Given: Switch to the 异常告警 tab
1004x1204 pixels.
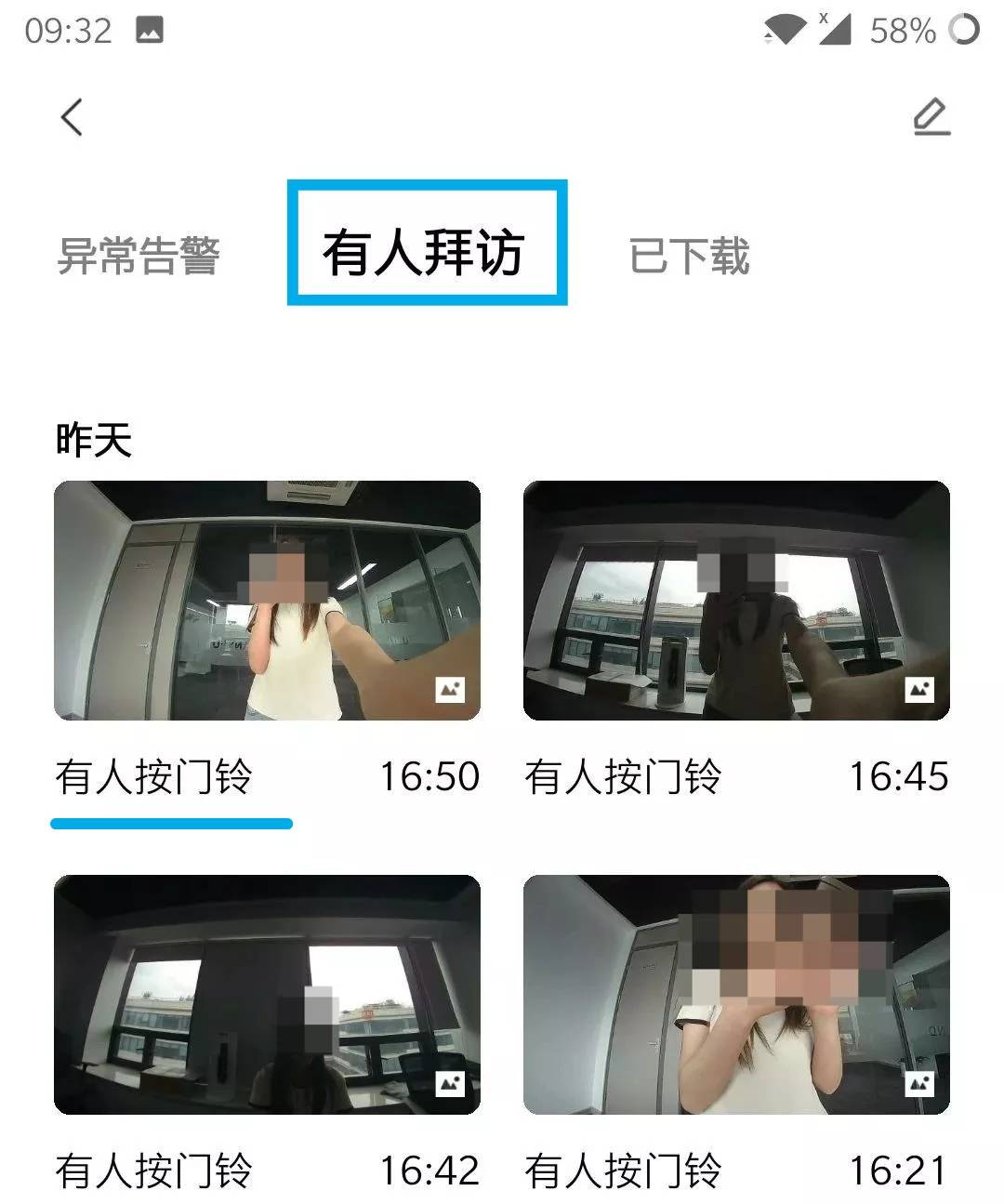Looking at the screenshot, I should (139, 256).
